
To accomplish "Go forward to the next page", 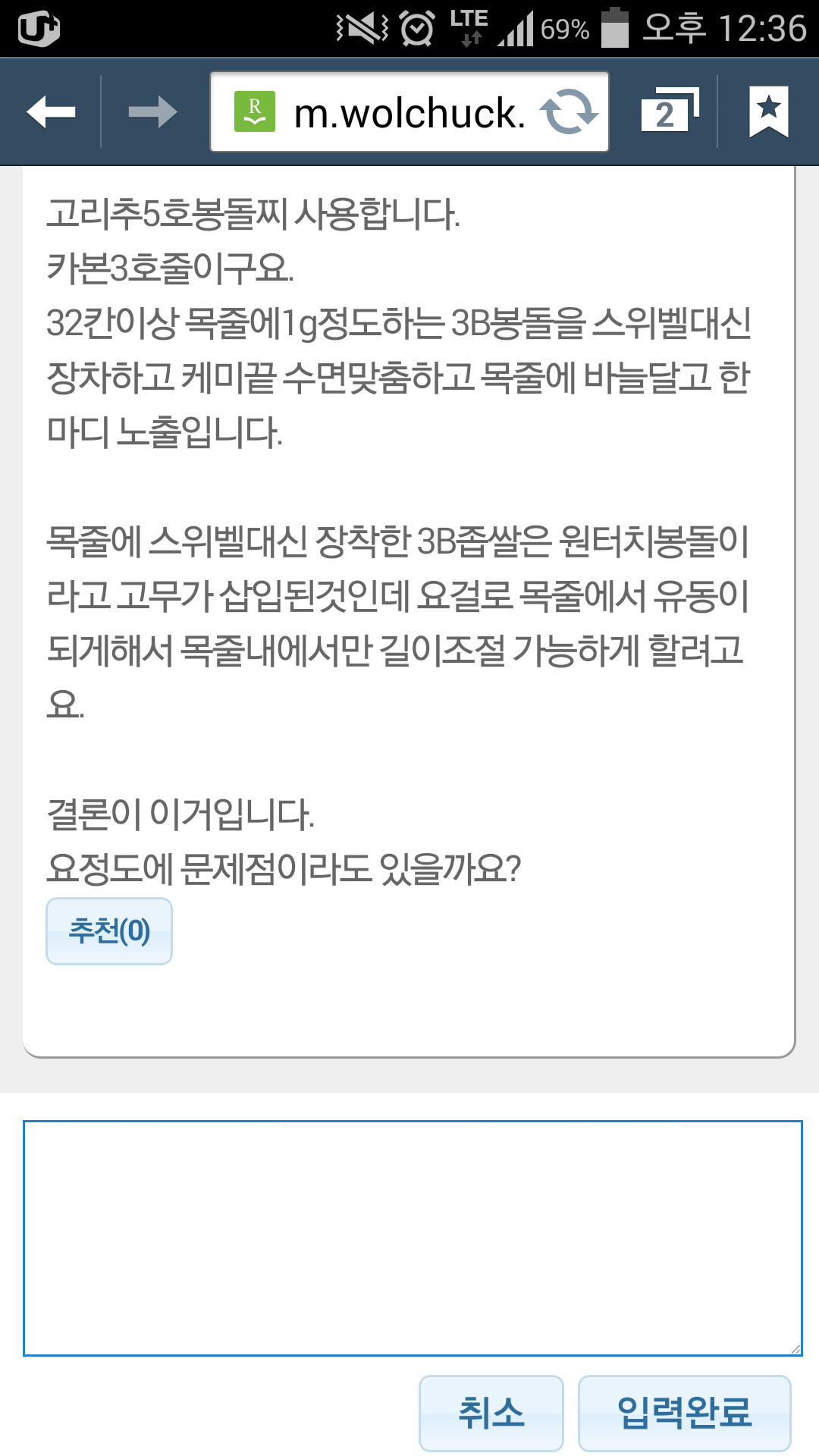I will (x=152, y=112).
